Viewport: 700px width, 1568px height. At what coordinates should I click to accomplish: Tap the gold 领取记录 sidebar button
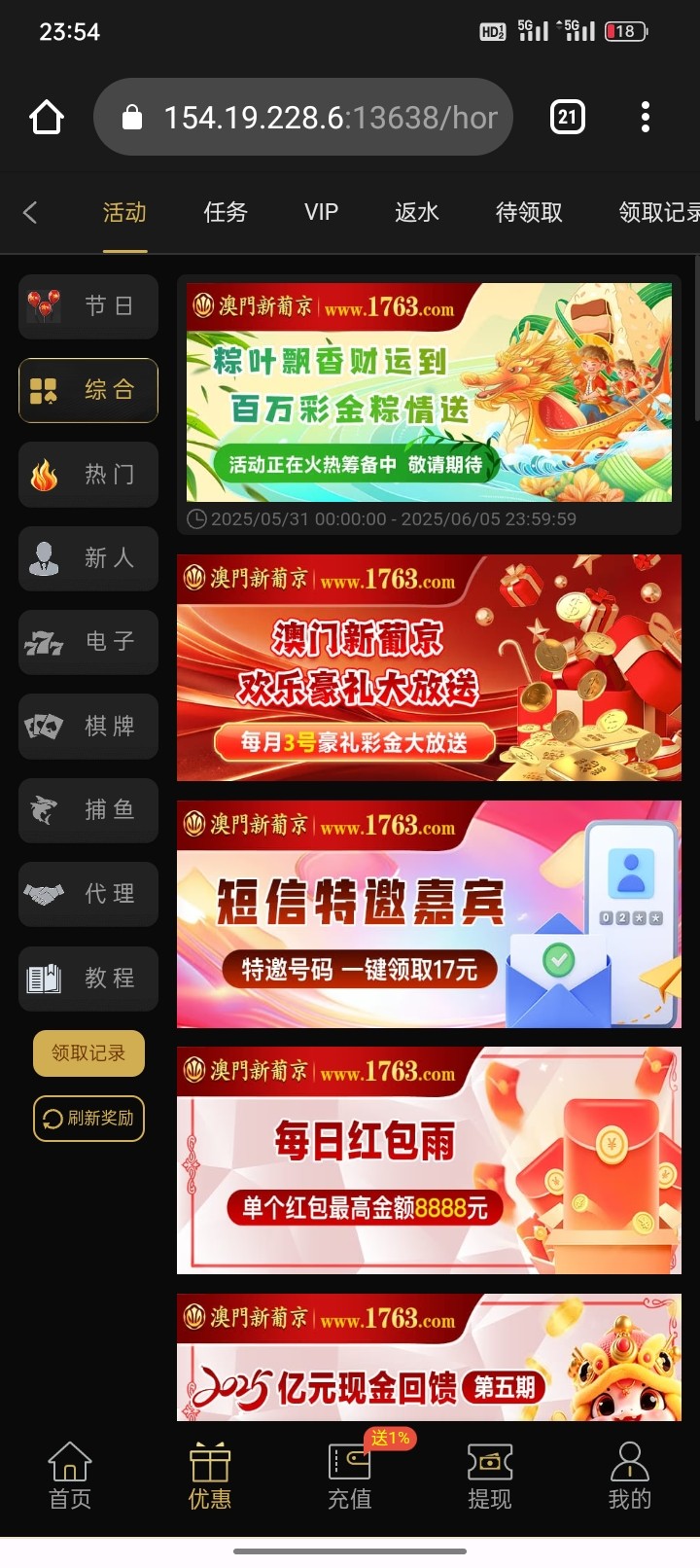(88, 1053)
